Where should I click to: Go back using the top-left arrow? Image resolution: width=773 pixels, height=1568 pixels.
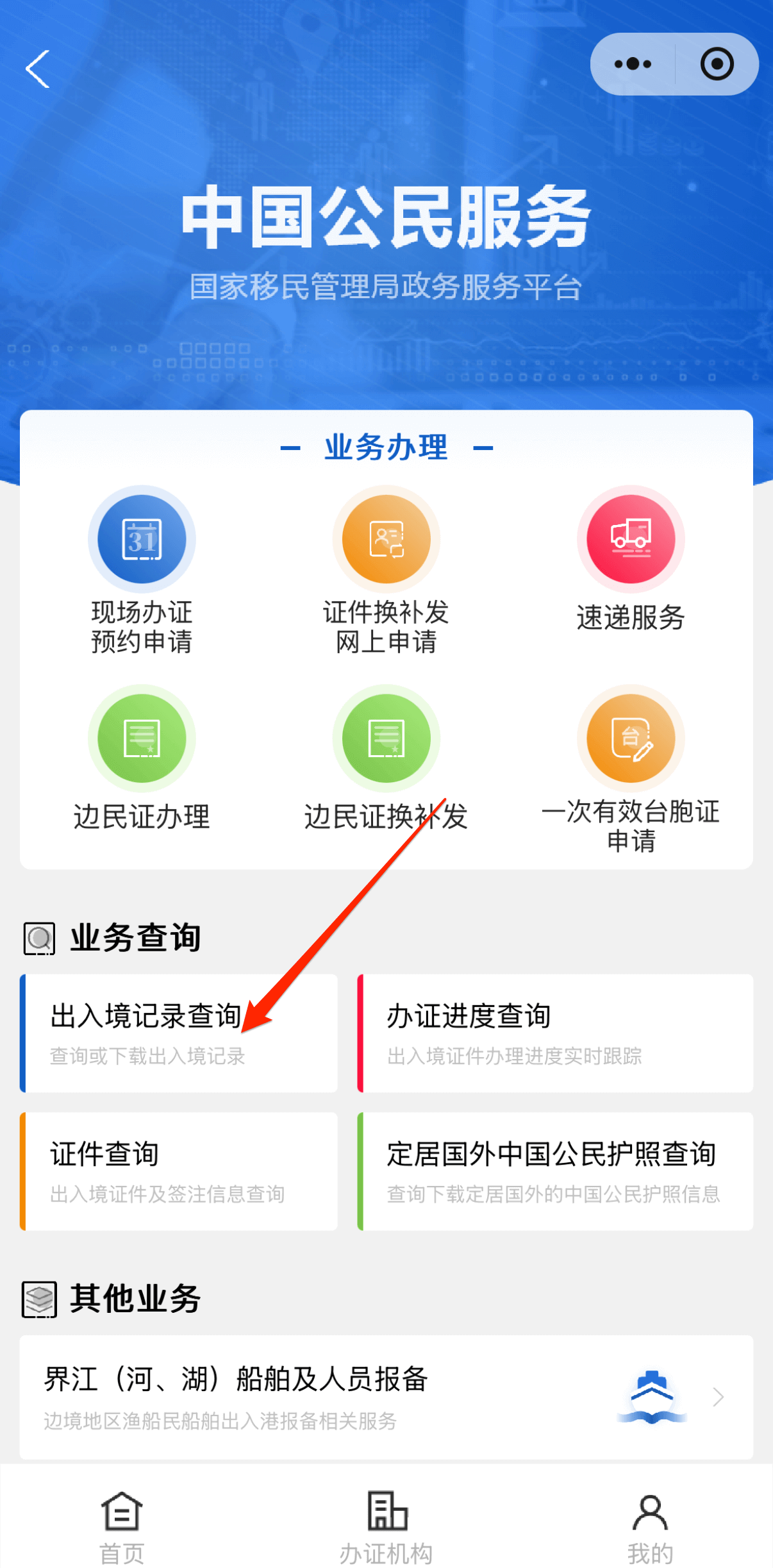pos(38,69)
